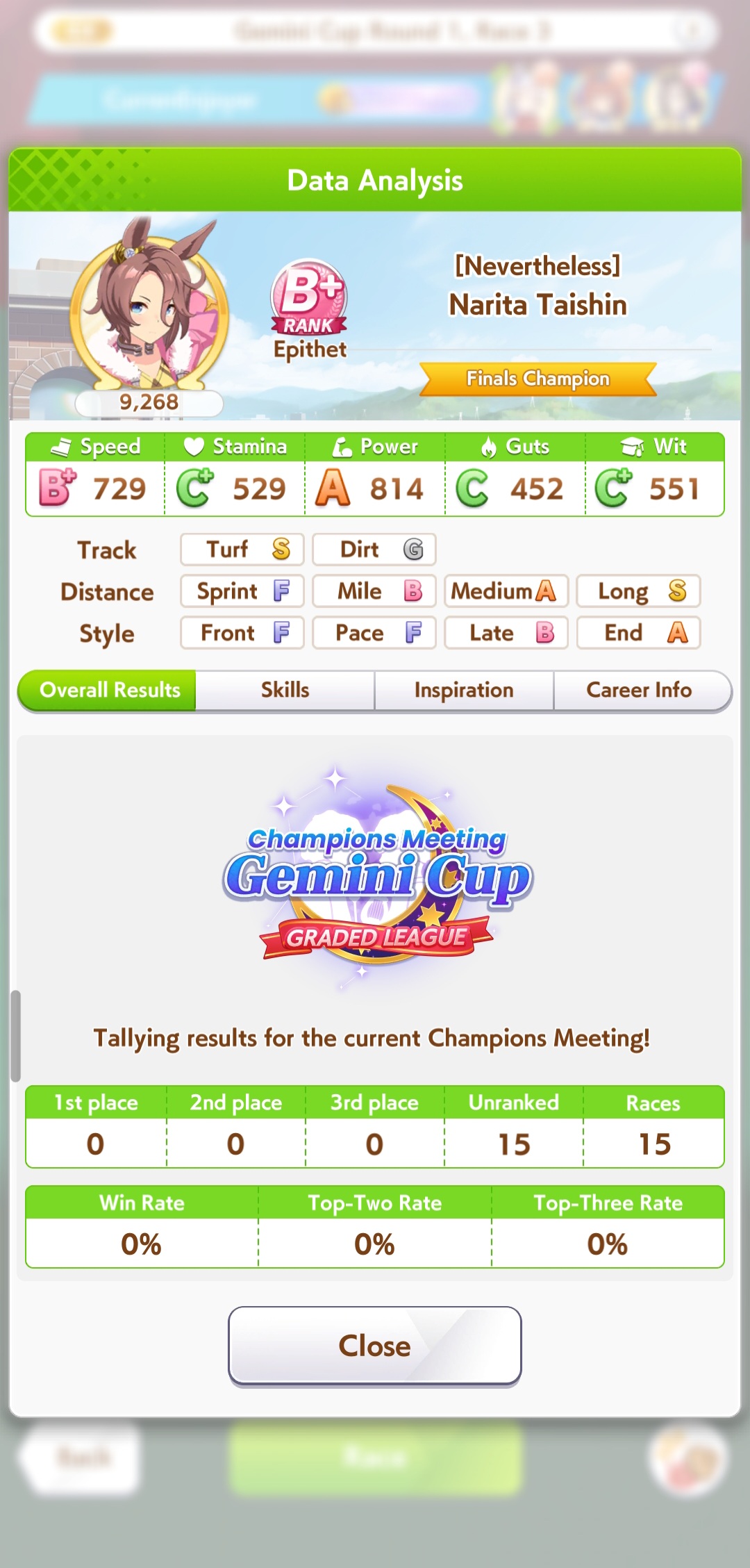Switch to the Skills tab

pyautogui.click(x=285, y=691)
